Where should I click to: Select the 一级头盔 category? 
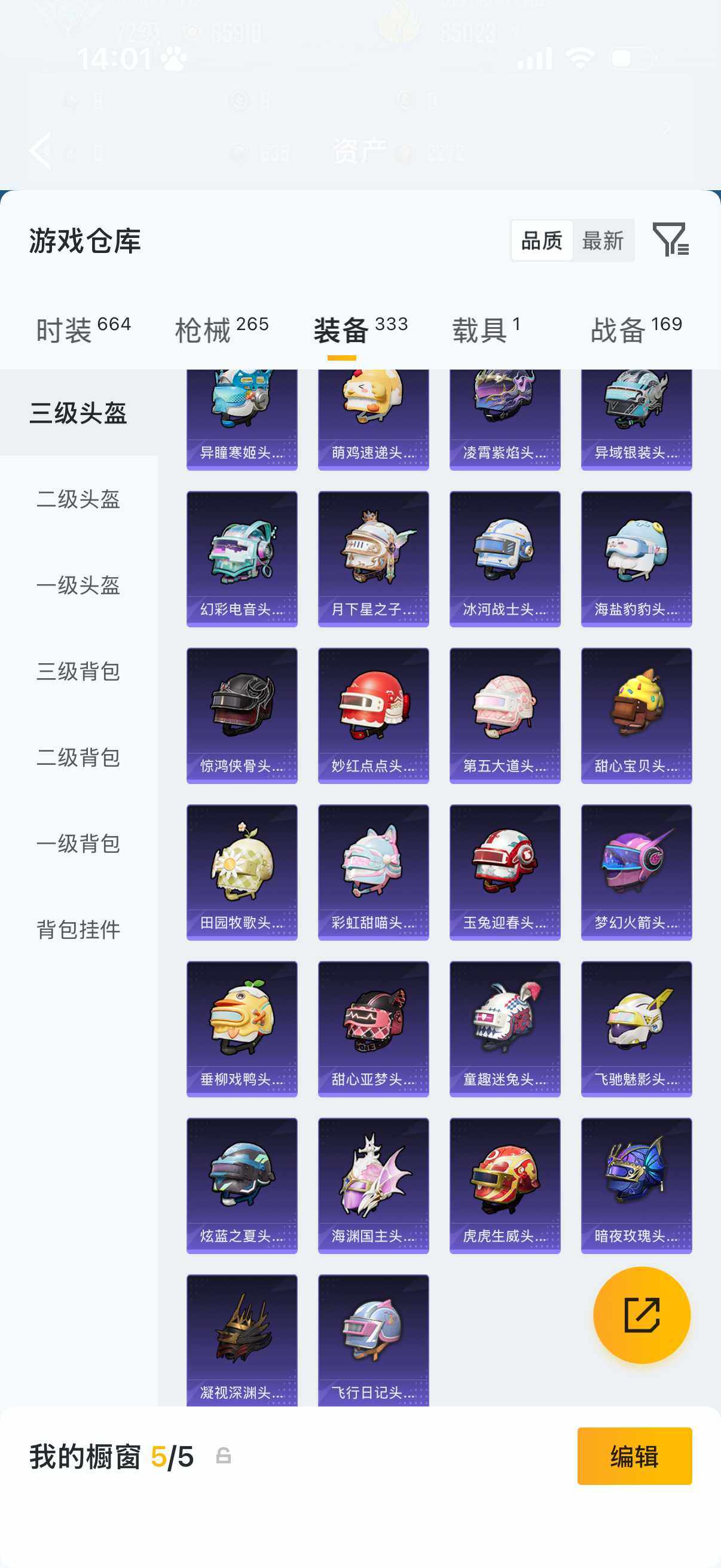point(77,585)
